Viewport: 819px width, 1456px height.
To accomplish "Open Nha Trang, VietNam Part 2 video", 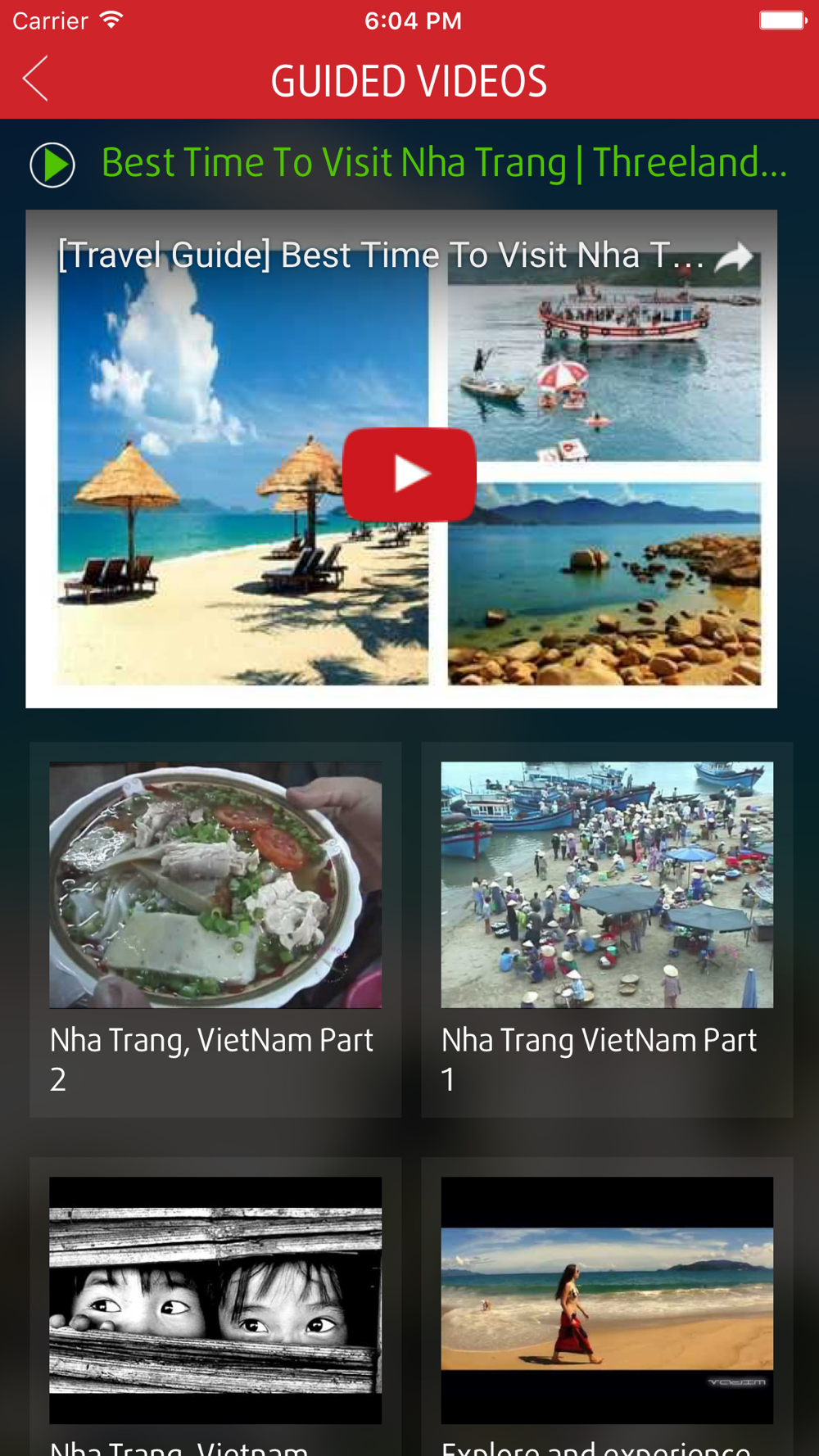I will pos(215,929).
